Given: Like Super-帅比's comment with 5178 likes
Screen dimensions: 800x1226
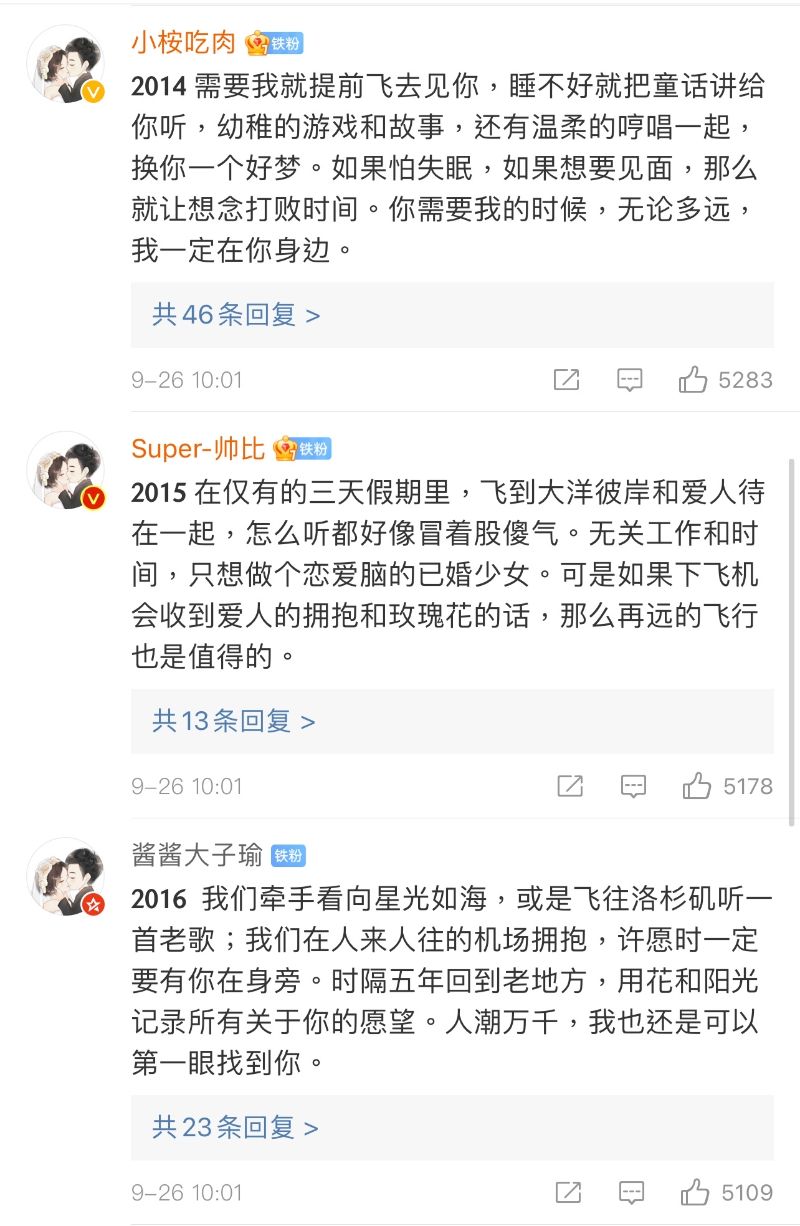Looking at the screenshot, I should coord(697,786).
